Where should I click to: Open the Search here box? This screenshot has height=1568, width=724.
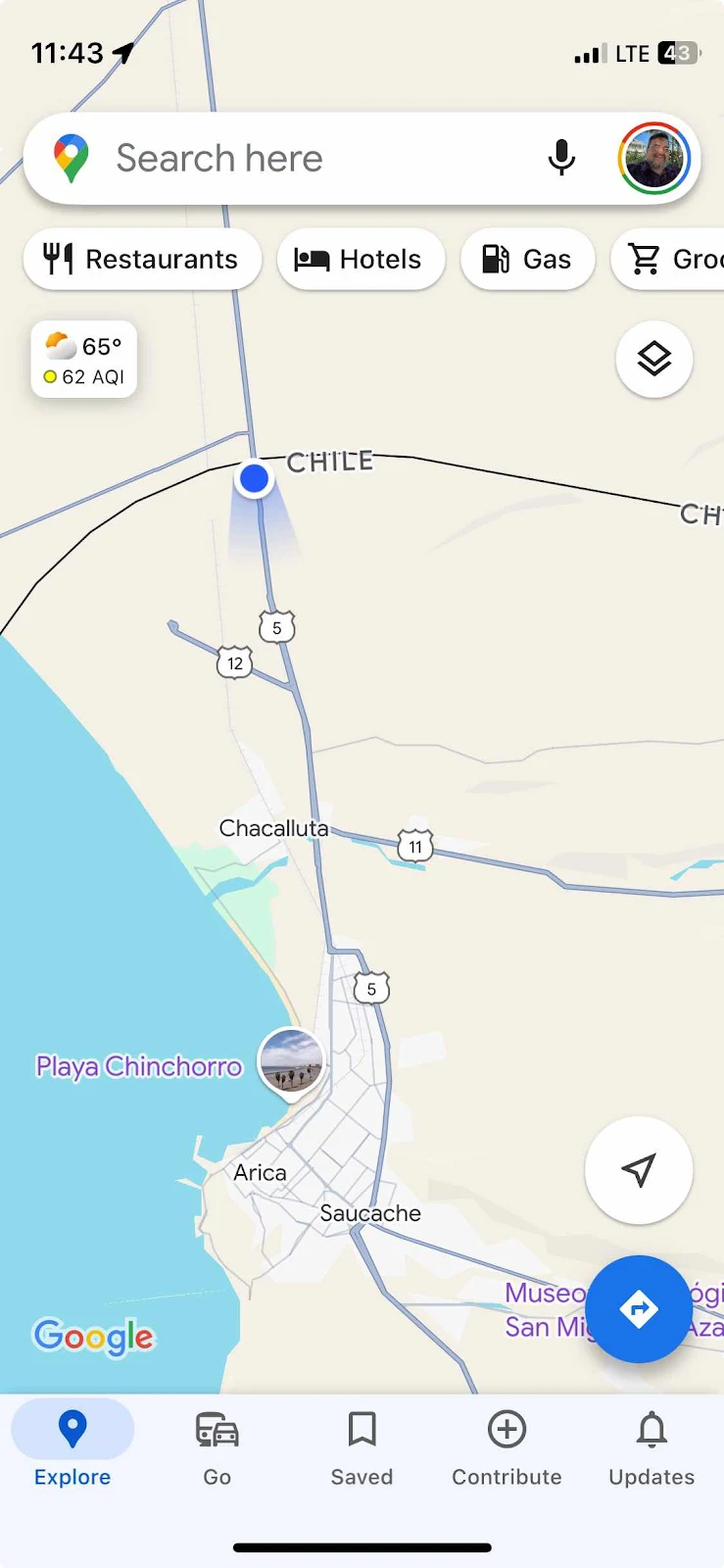(294, 159)
